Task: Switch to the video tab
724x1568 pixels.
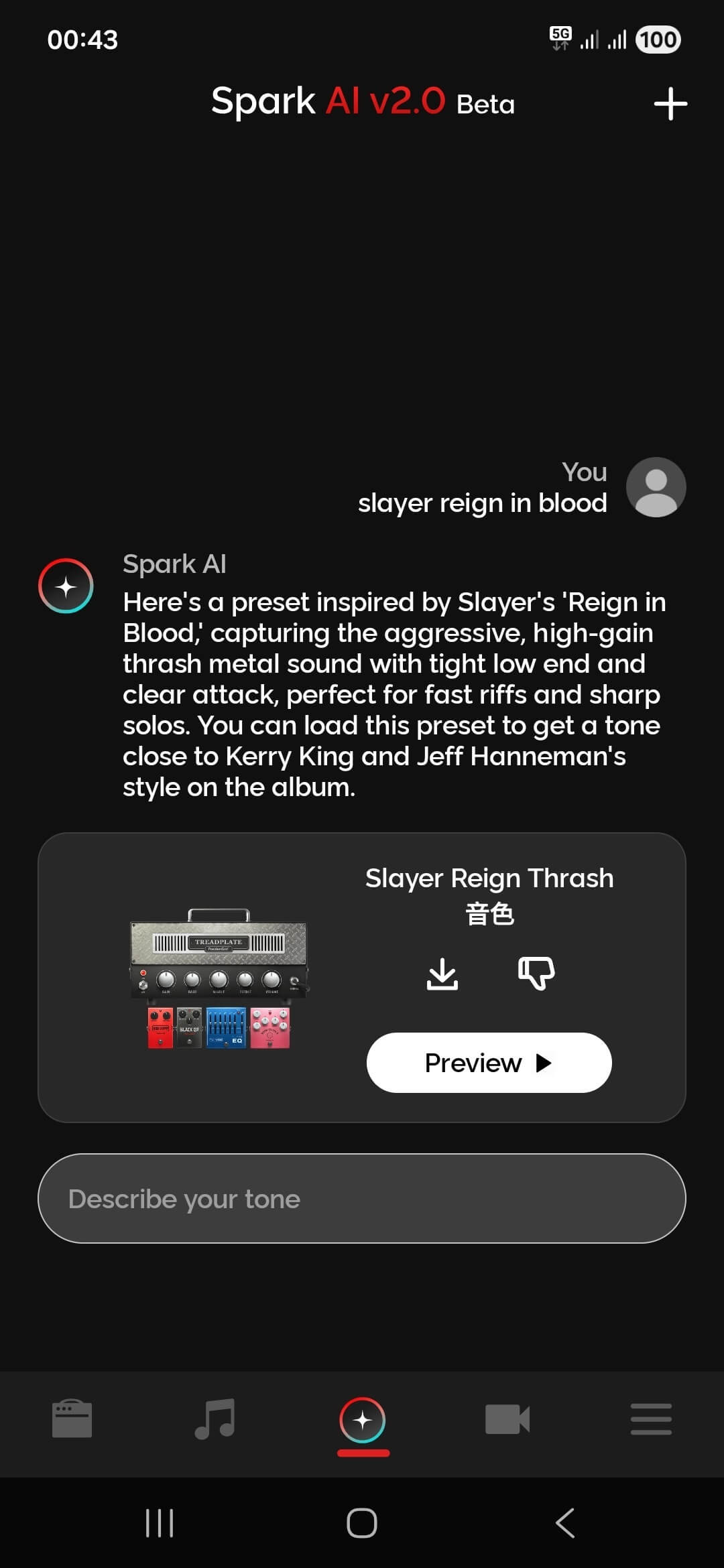Action: point(507,1419)
